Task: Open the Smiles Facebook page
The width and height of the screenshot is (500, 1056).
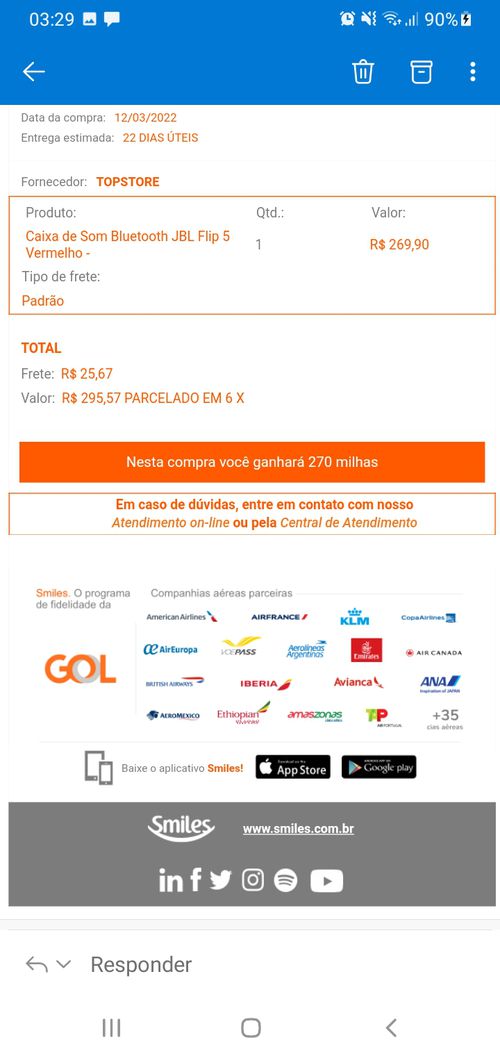Action: [x=195, y=880]
